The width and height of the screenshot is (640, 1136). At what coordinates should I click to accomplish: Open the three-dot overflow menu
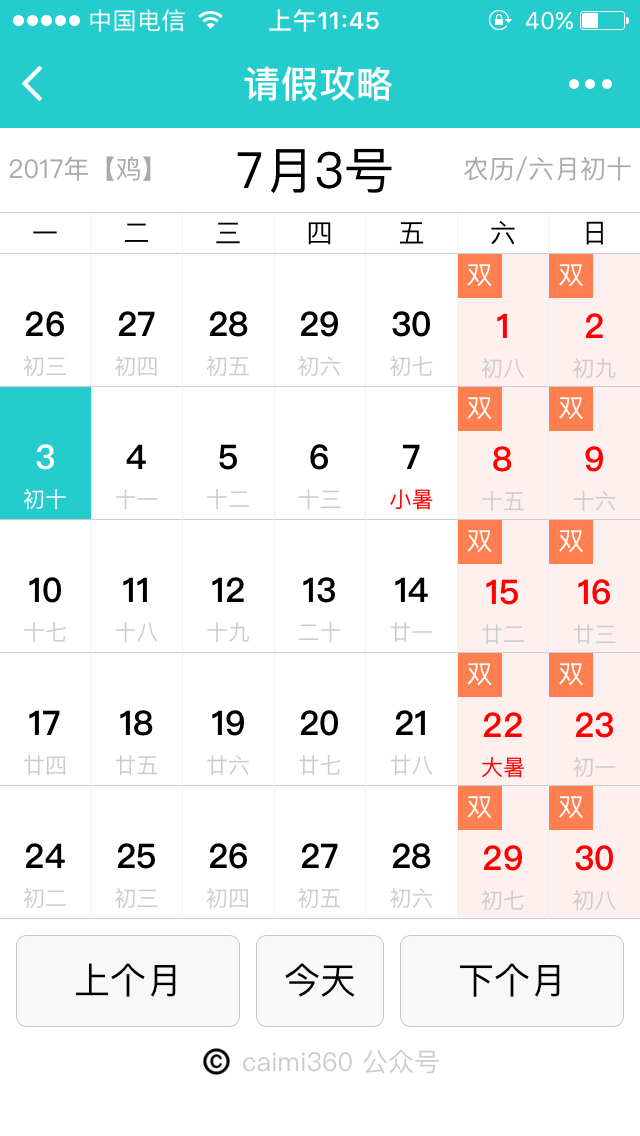pyautogui.click(x=590, y=84)
